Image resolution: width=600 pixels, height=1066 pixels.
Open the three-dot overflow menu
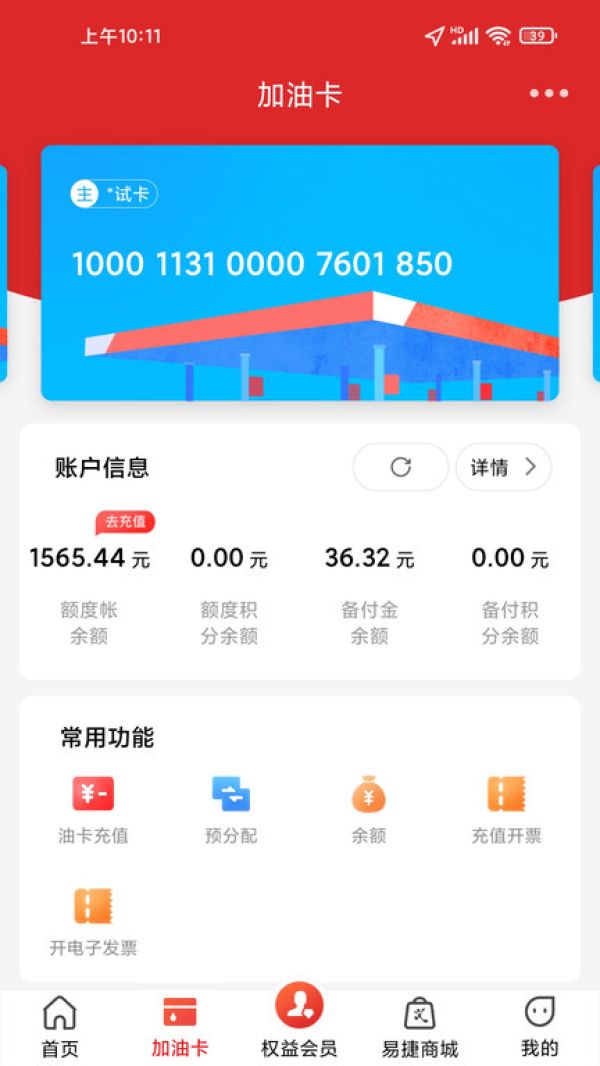(548, 94)
